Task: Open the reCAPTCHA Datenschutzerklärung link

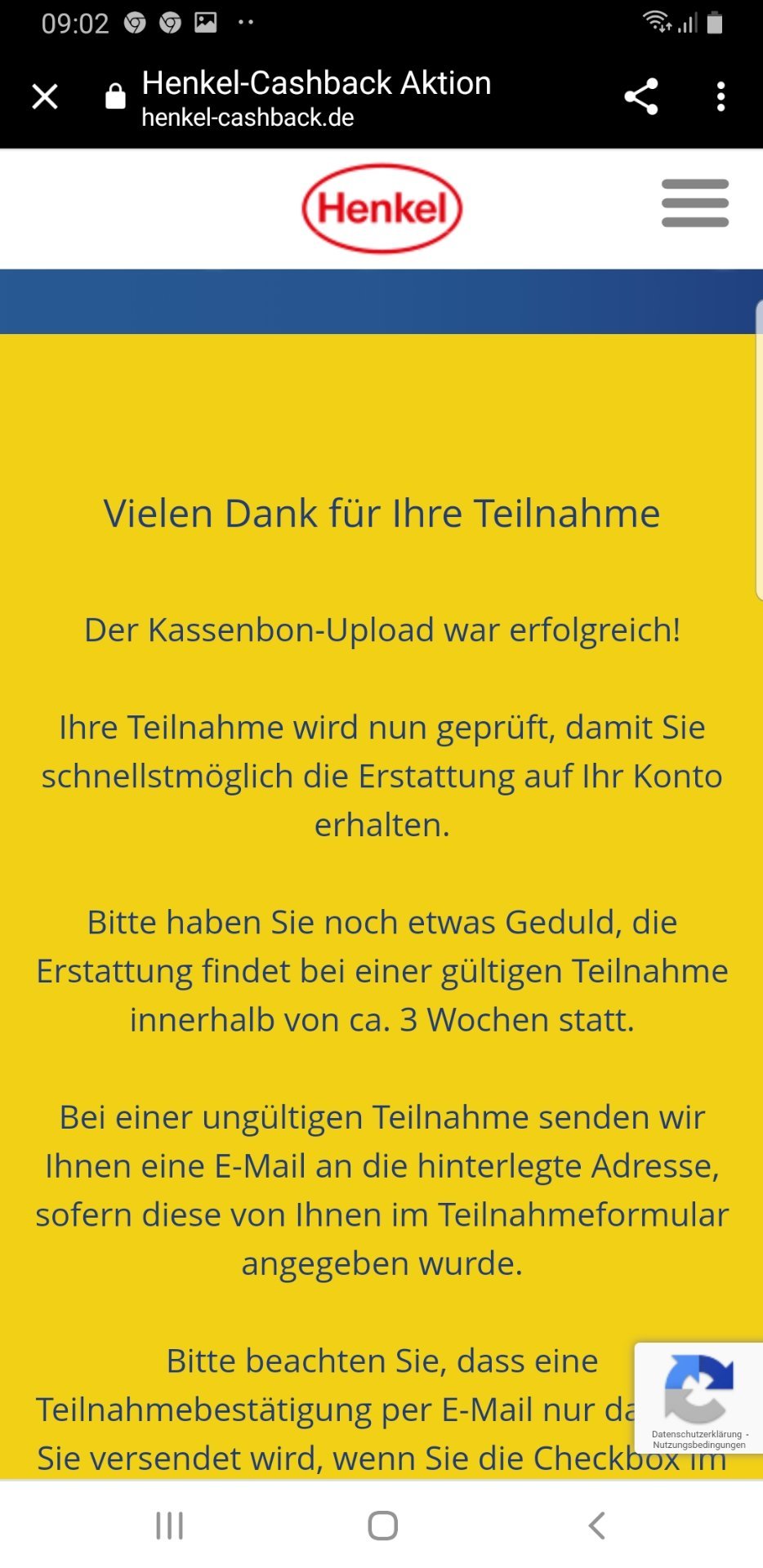Action: click(x=696, y=1434)
